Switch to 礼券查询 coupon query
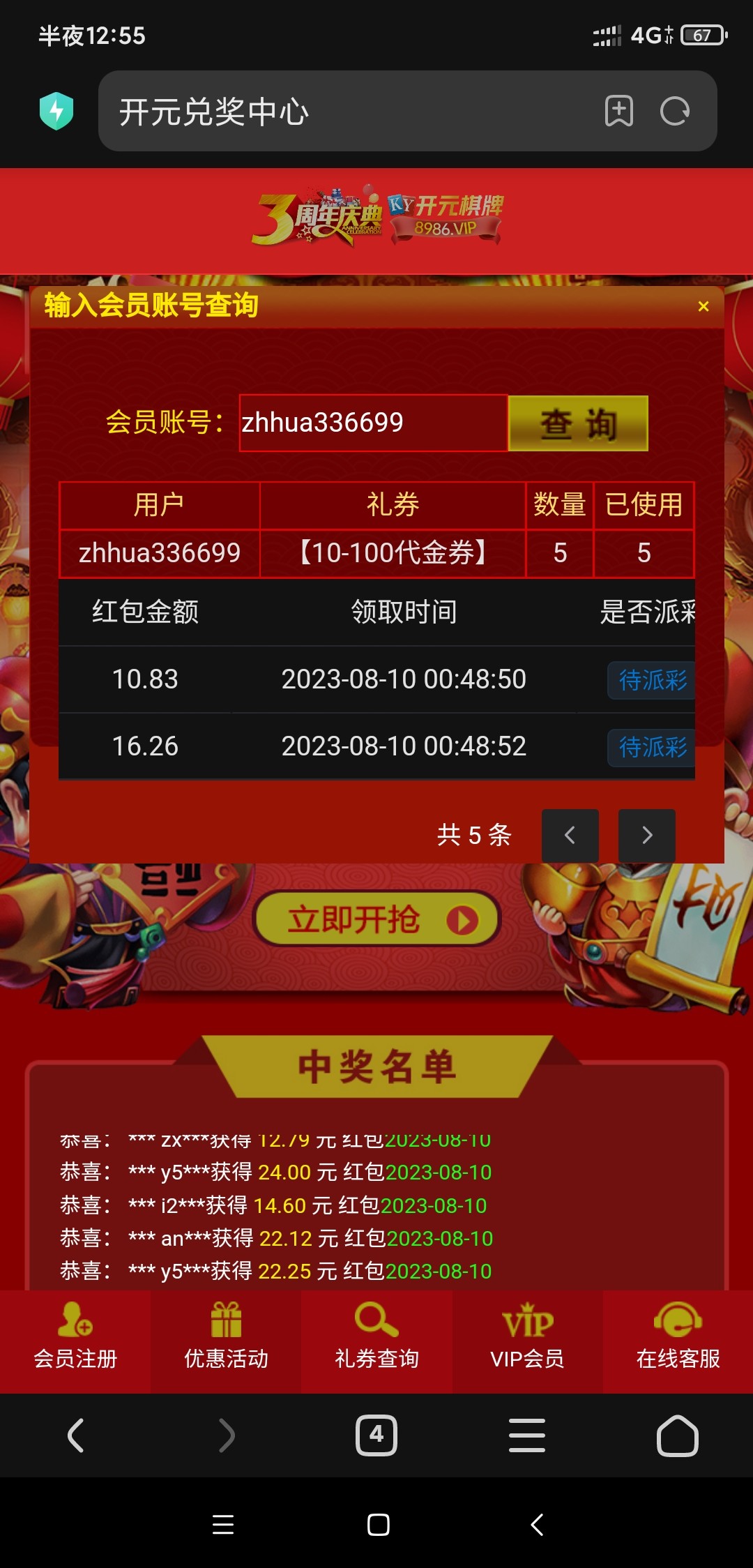 pos(376,1340)
